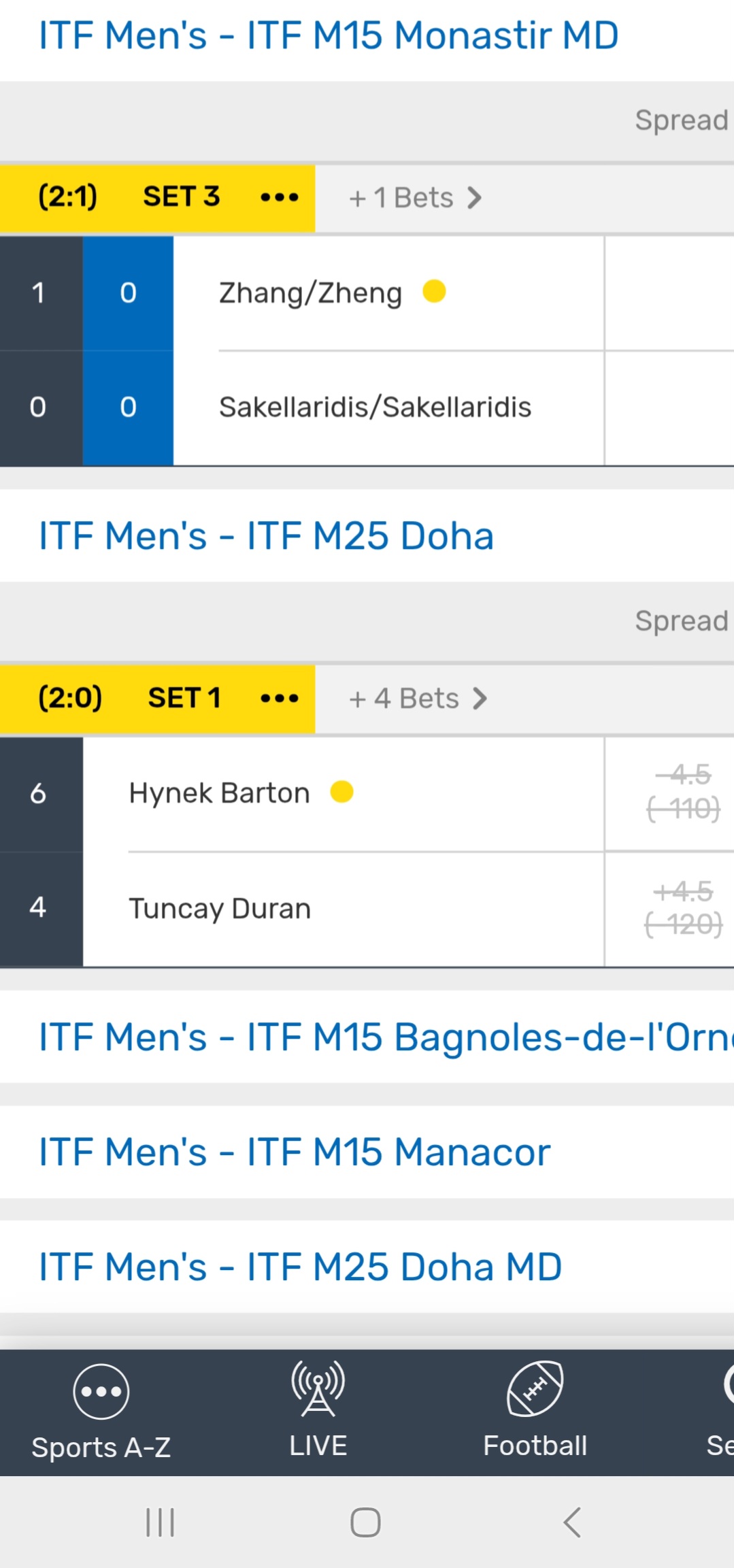Go back with the system back button

(572, 1522)
